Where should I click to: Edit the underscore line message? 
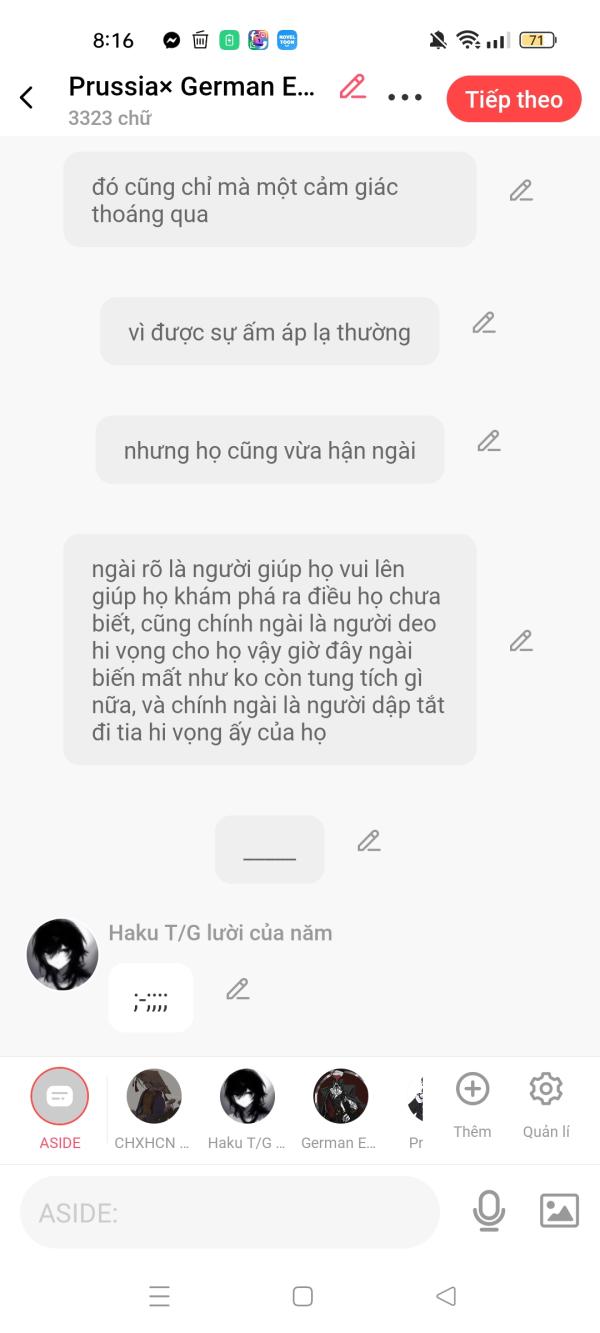pos(369,841)
